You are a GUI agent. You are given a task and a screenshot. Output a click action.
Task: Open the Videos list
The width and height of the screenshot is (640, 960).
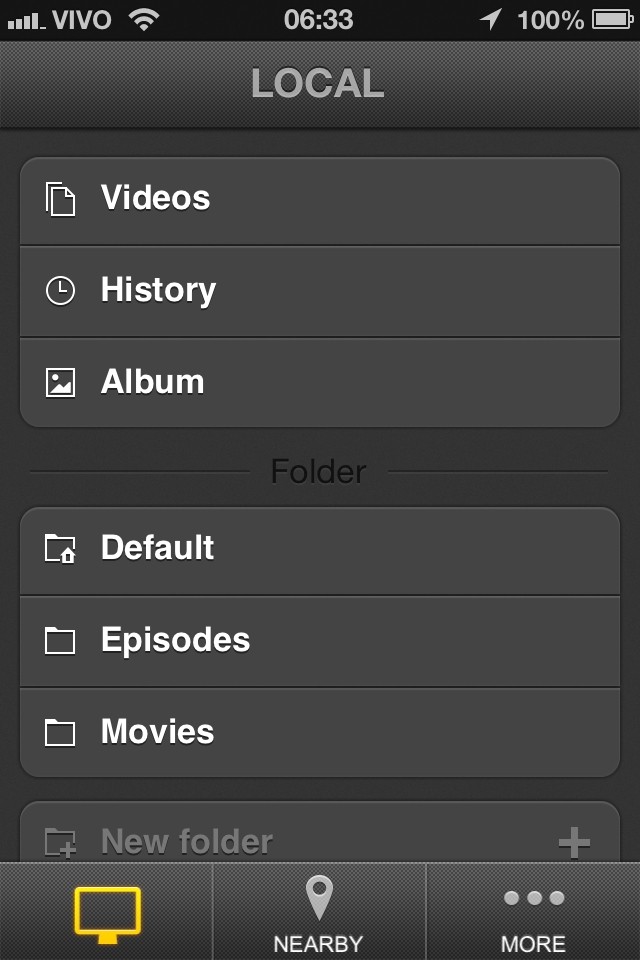pyautogui.click(x=320, y=199)
